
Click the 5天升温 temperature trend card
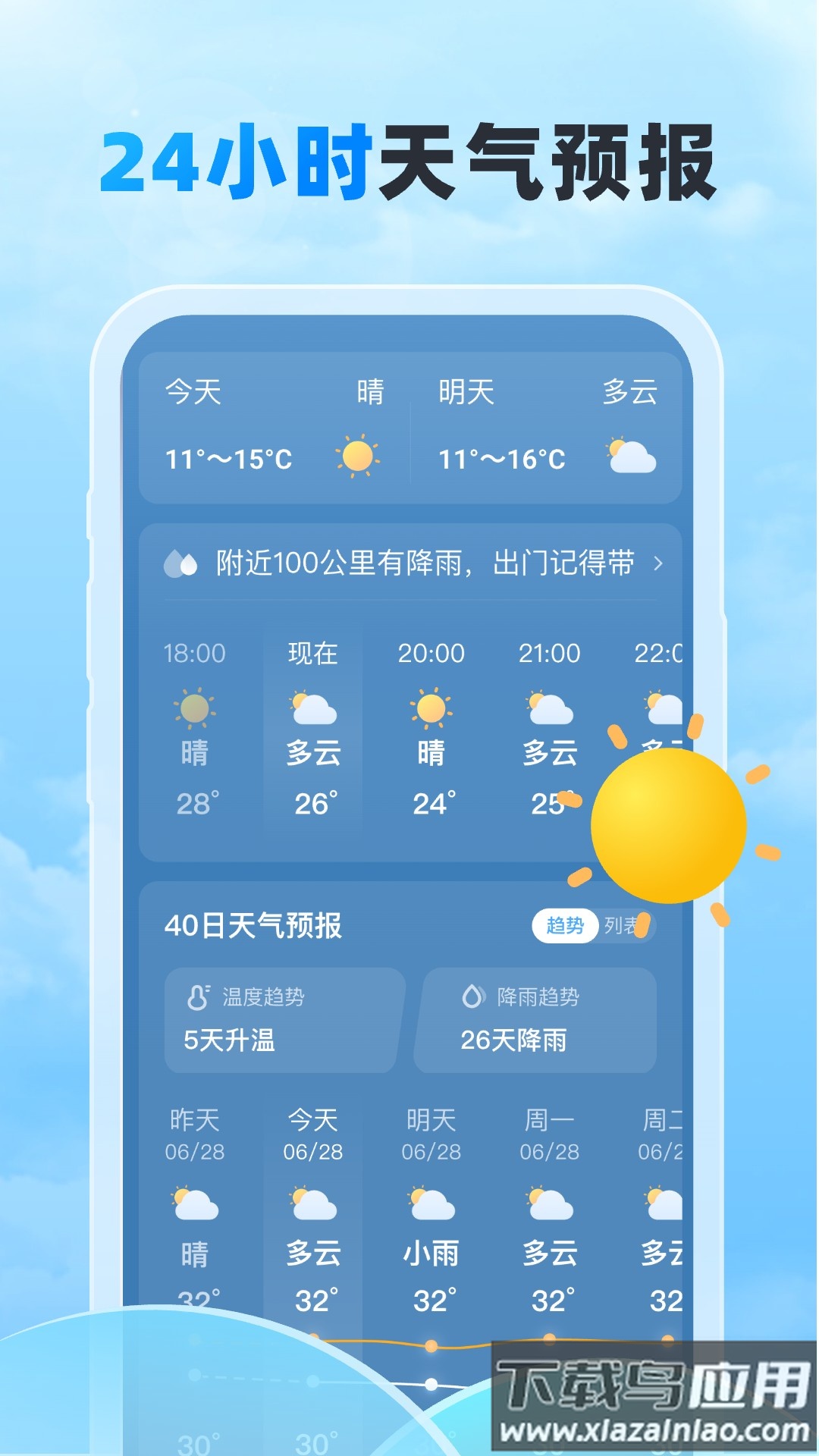(281, 1020)
